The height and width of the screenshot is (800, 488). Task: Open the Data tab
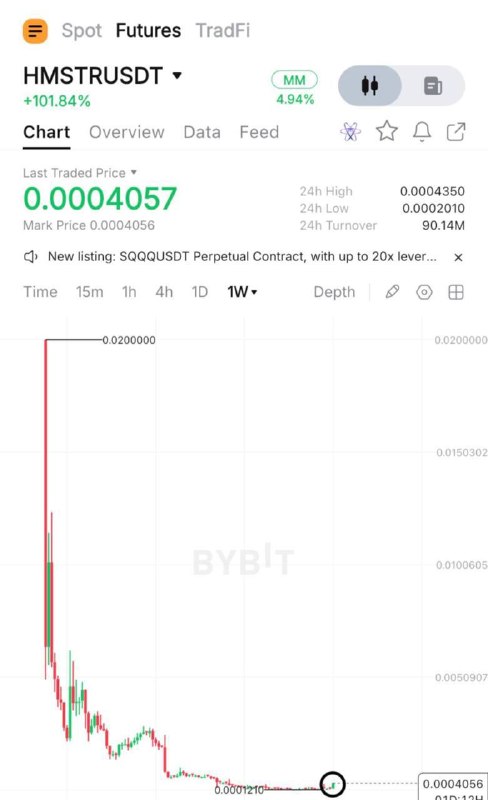click(202, 132)
